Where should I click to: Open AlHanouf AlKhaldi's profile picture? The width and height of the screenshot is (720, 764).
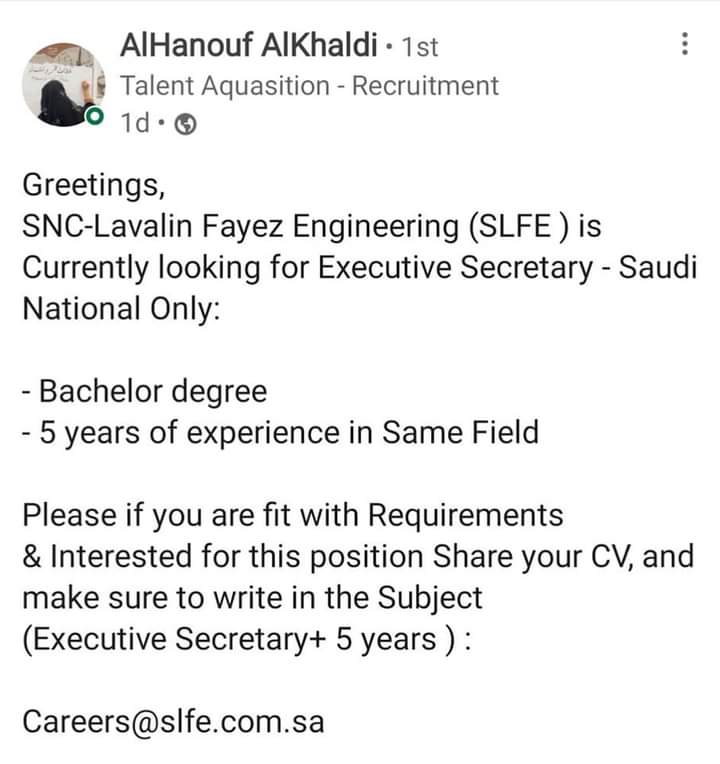63,84
